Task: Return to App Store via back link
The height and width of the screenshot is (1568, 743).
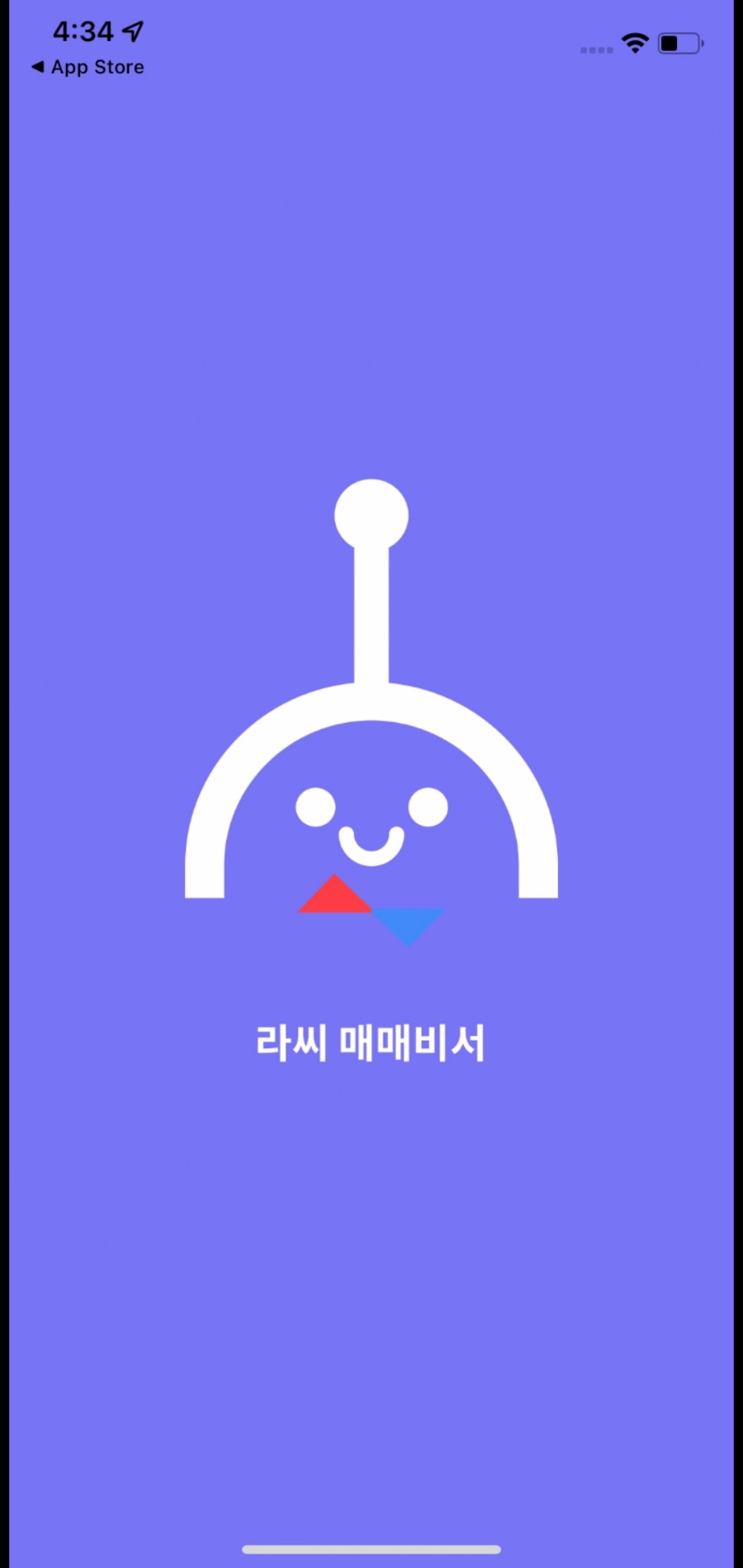Action: [88, 68]
